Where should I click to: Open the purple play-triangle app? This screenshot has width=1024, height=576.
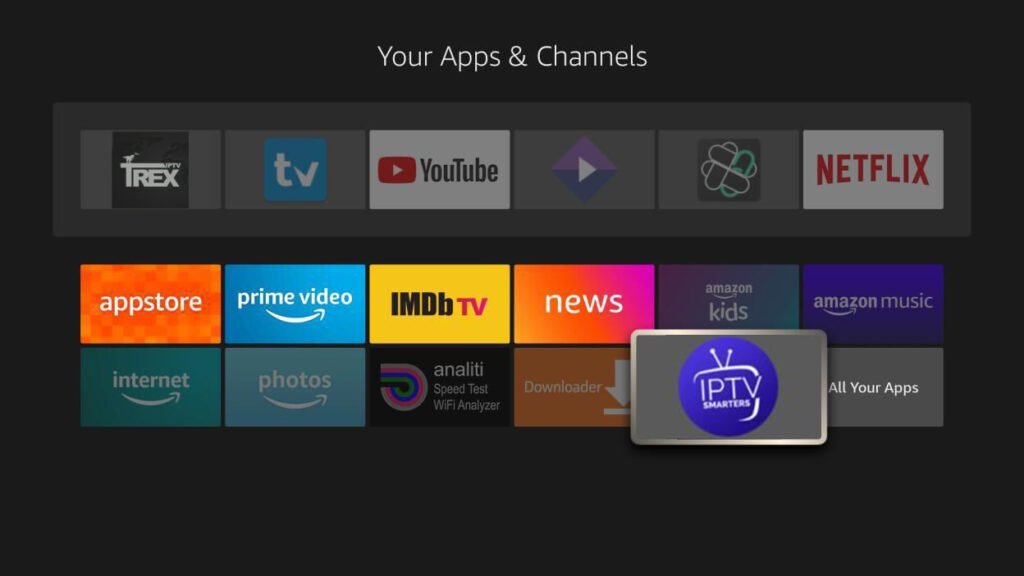point(584,170)
